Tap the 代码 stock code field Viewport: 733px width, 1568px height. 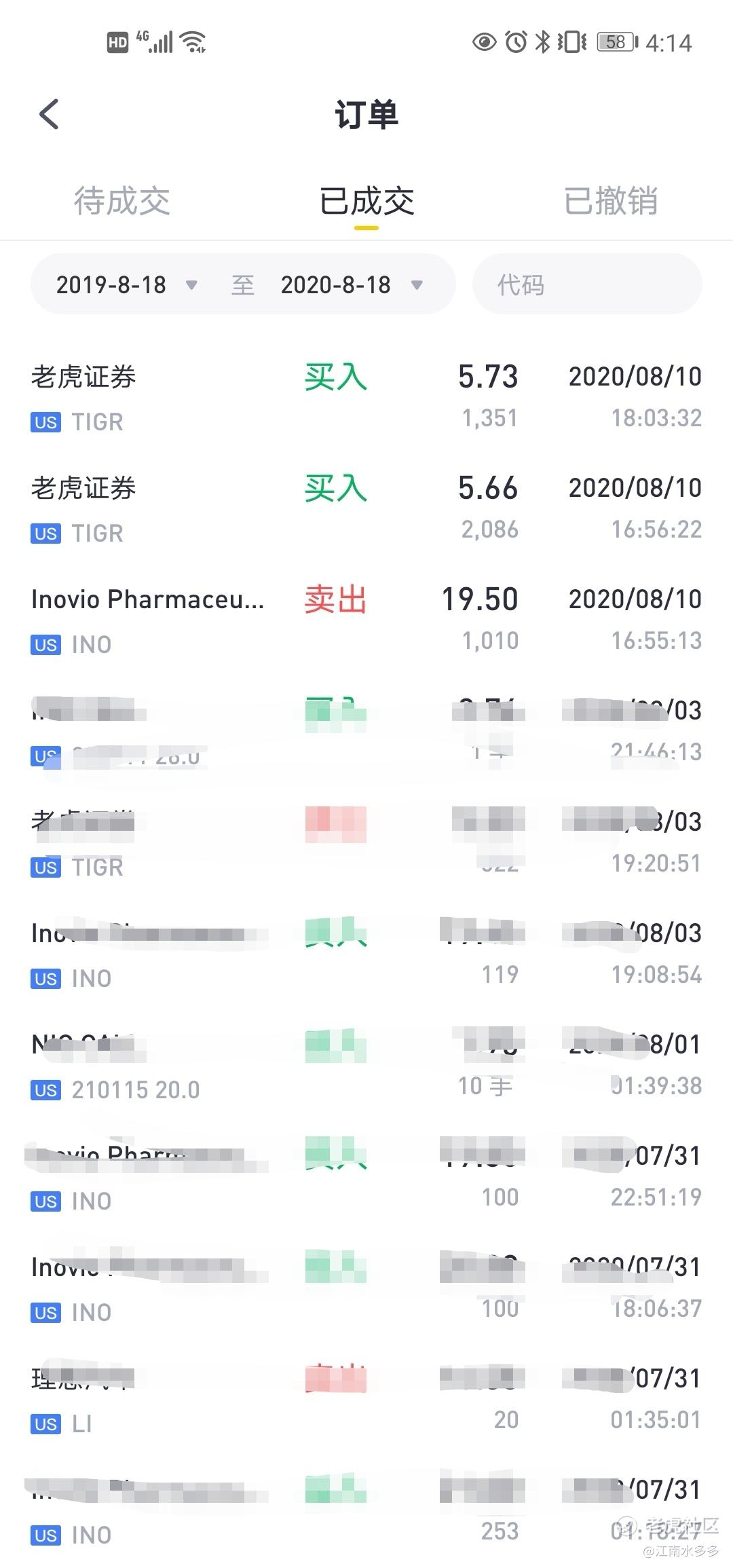pos(587,284)
